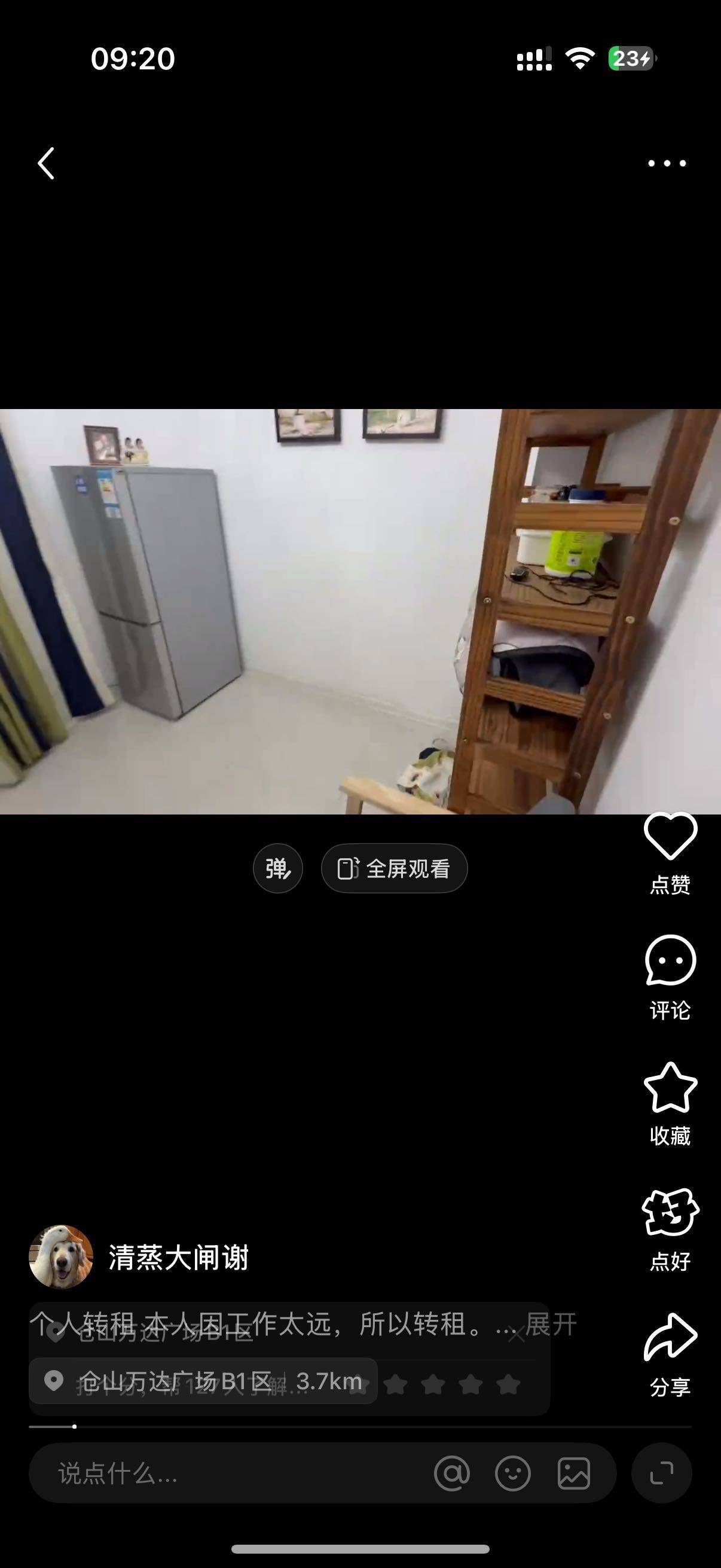Dismiss the location popup with the X
Image resolution: width=721 pixels, height=1568 pixels.
click(517, 1336)
